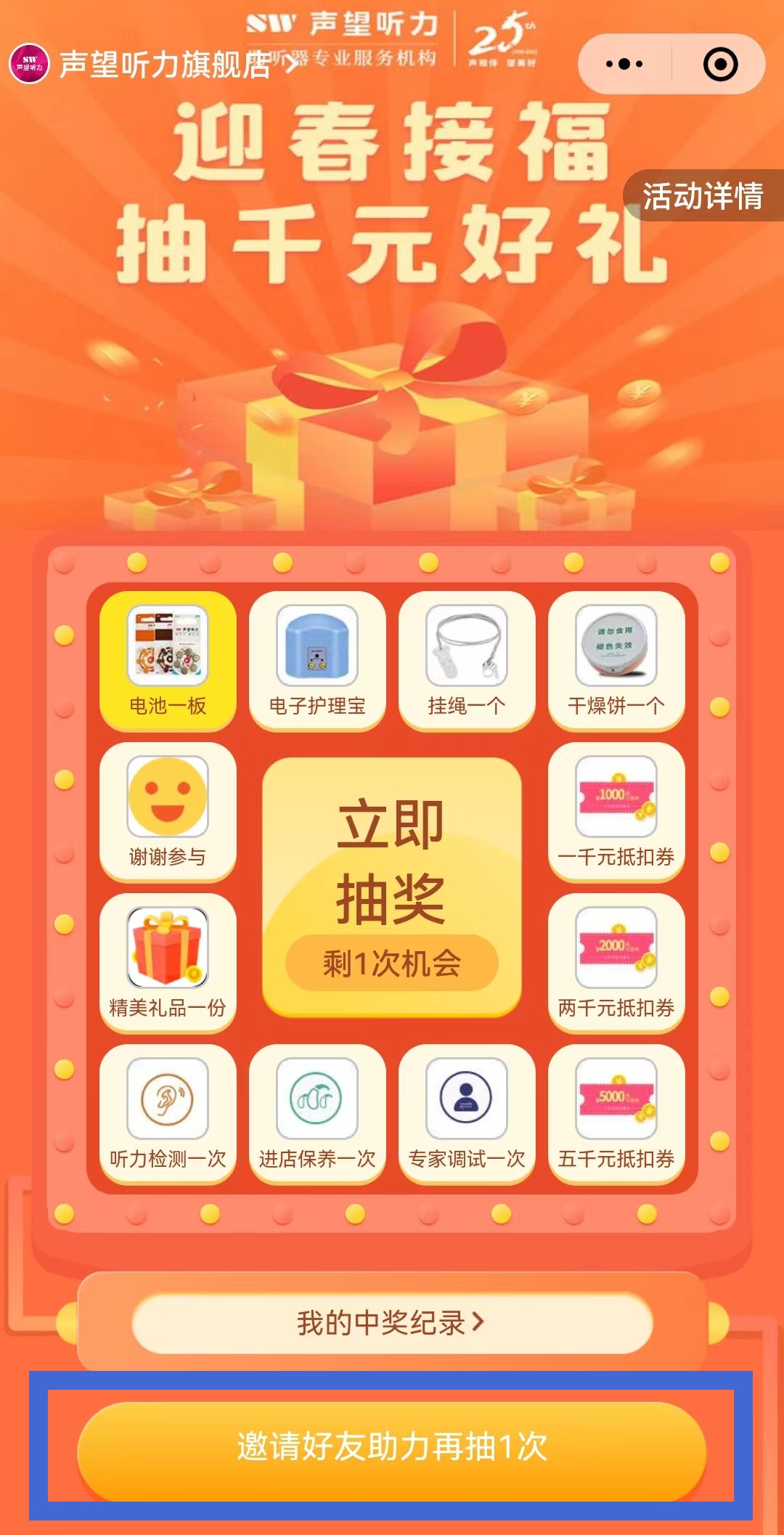Viewport: 784px width, 1535px height.
Task: View 活动详情 activity details
Action: click(702, 196)
